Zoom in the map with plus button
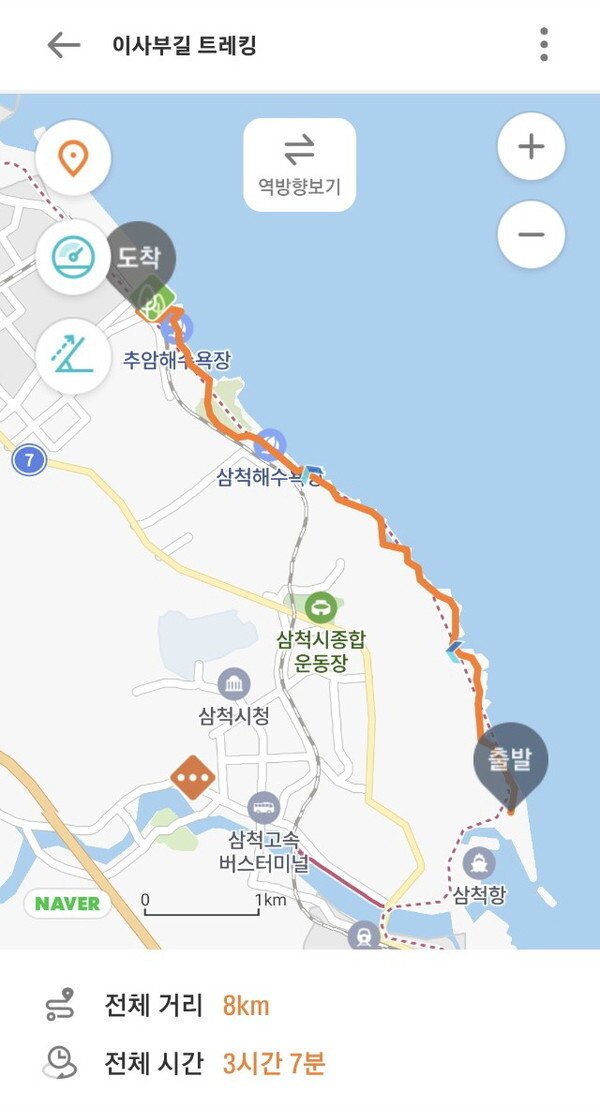This screenshot has height=1107, width=600. pyautogui.click(x=531, y=147)
